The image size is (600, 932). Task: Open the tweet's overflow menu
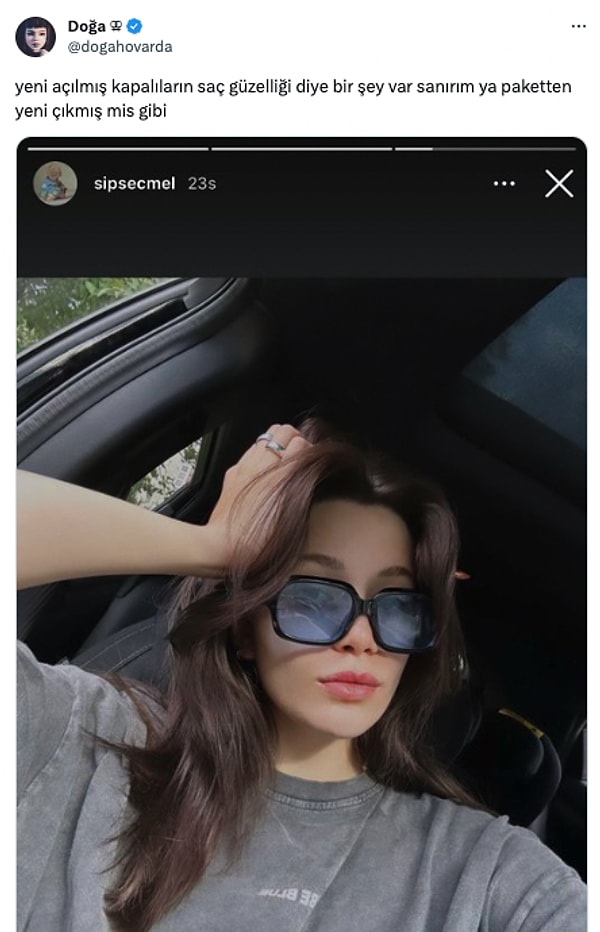point(578,27)
